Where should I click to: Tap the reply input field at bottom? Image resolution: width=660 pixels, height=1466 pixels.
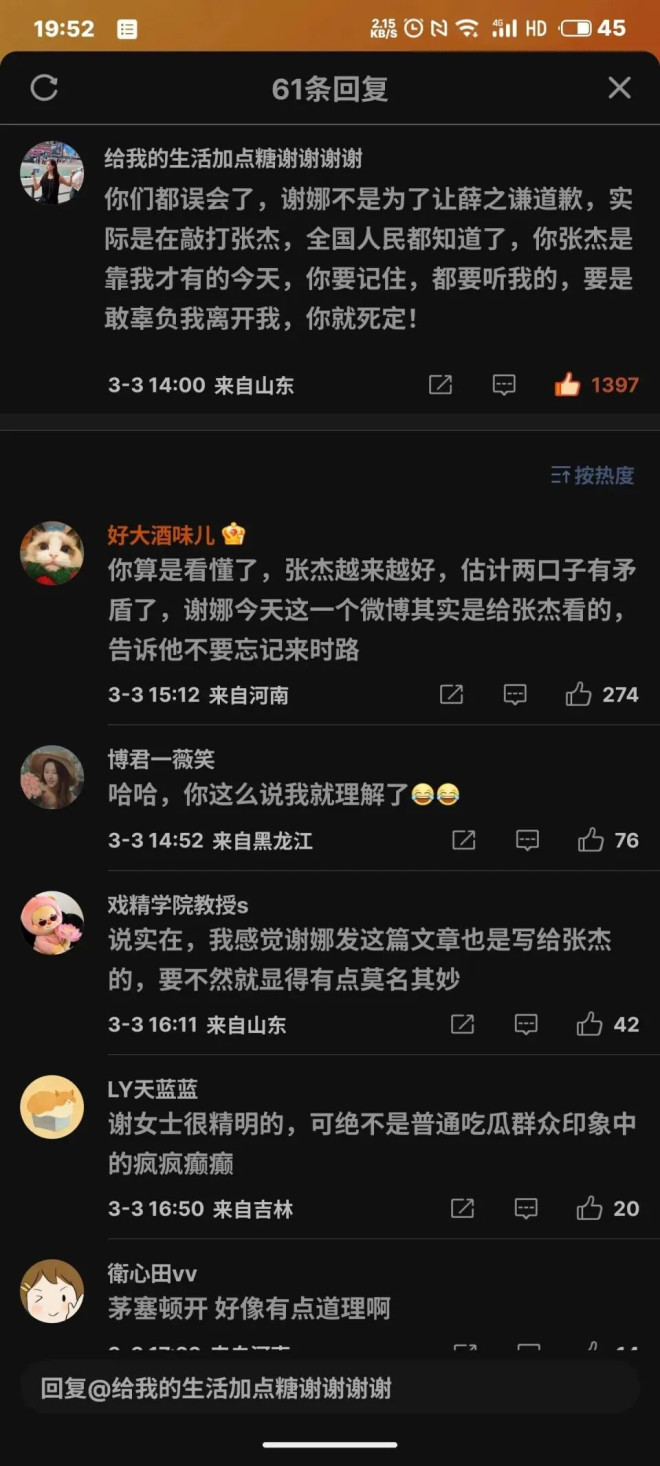330,1388
